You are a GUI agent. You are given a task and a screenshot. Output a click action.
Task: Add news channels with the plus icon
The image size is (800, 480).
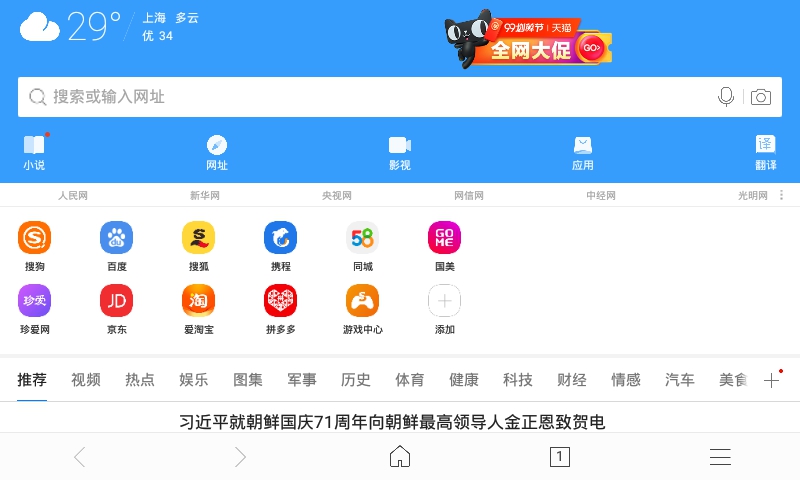tap(771, 380)
